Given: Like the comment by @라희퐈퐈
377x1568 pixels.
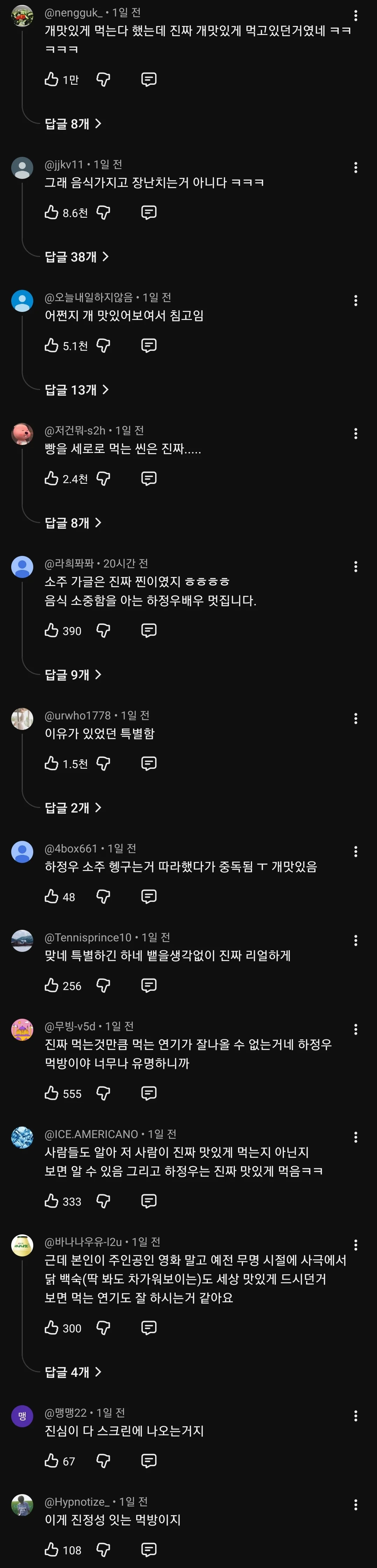Looking at the screenshot, I should 52,630.
